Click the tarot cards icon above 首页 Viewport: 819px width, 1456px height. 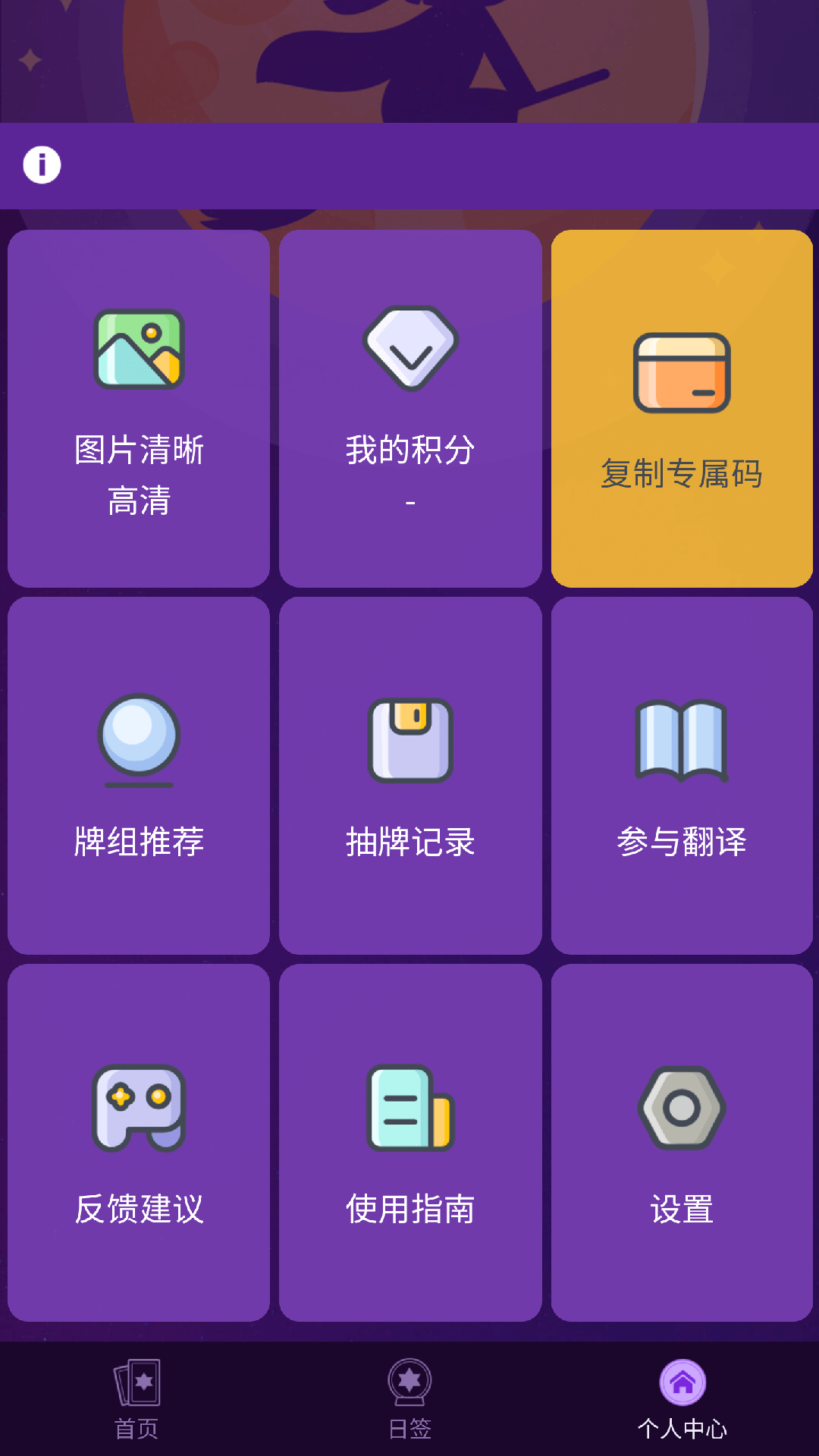click(137, 1384)
